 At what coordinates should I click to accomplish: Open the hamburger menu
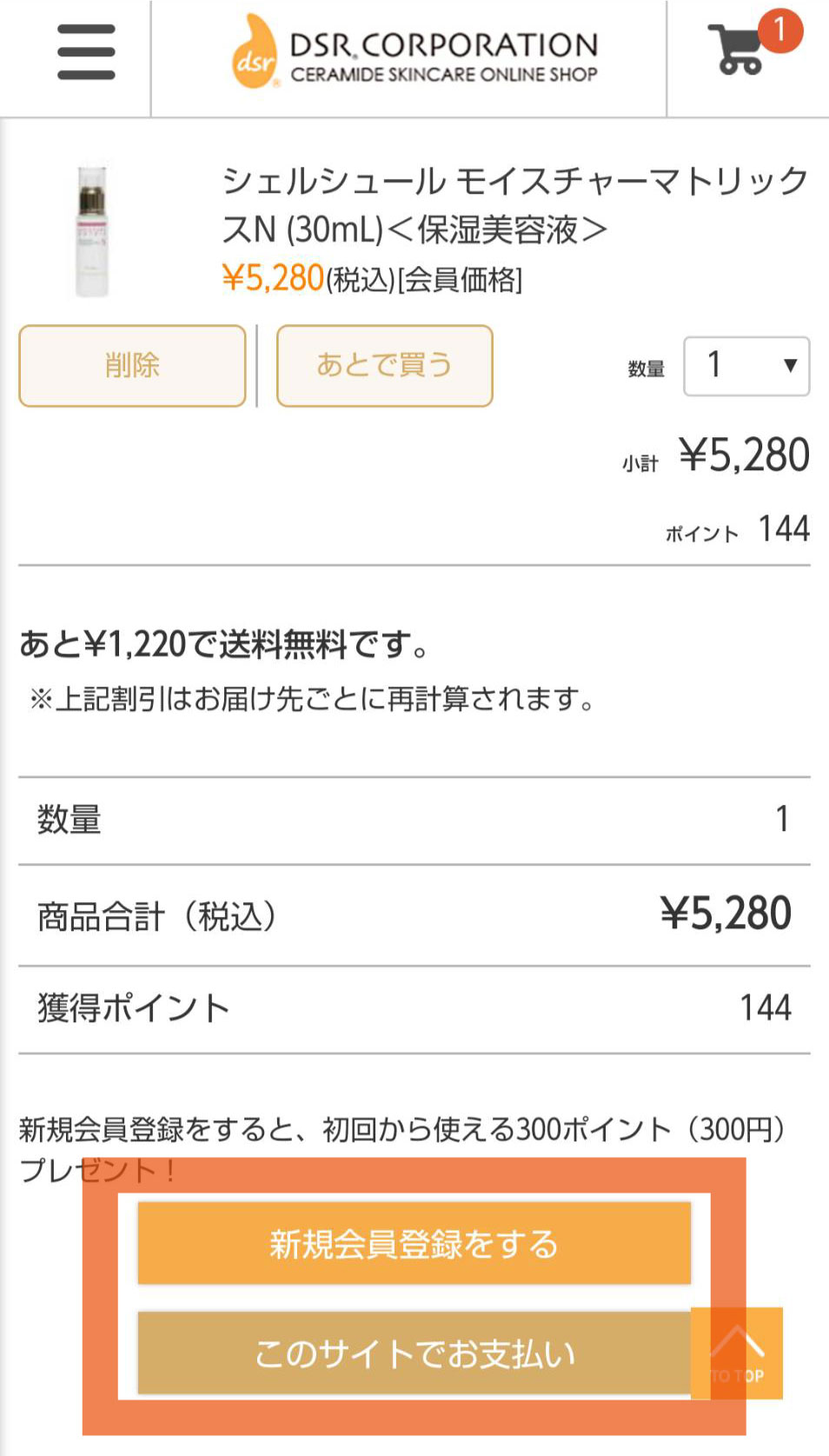click(86, 51)
